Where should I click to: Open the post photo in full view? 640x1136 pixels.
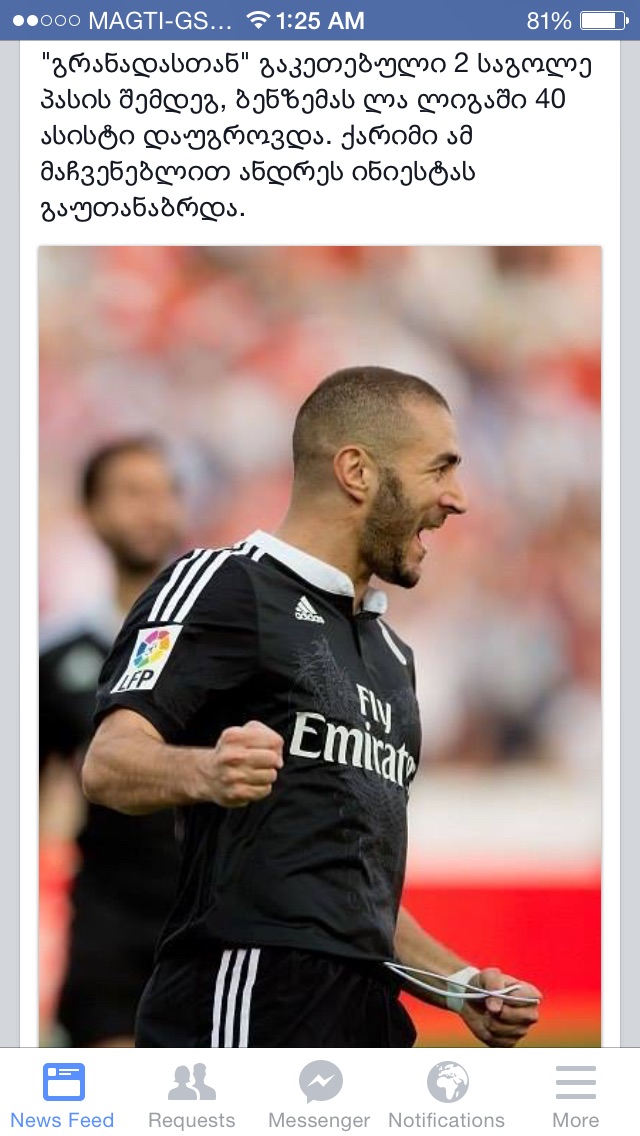(320, 645)
